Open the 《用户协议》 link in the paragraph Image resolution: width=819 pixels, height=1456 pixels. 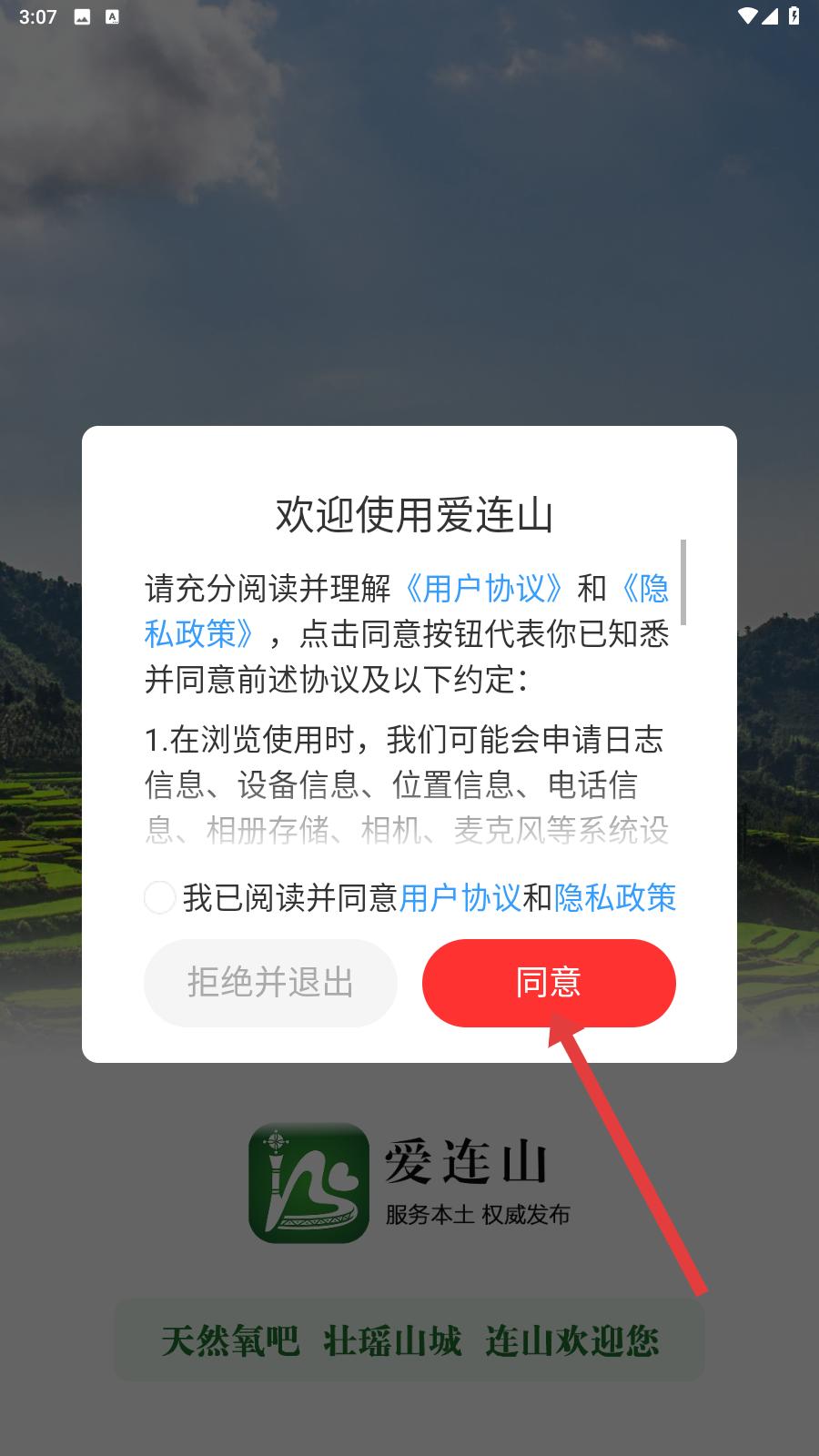pyautogui.click(x=484, y=589)
